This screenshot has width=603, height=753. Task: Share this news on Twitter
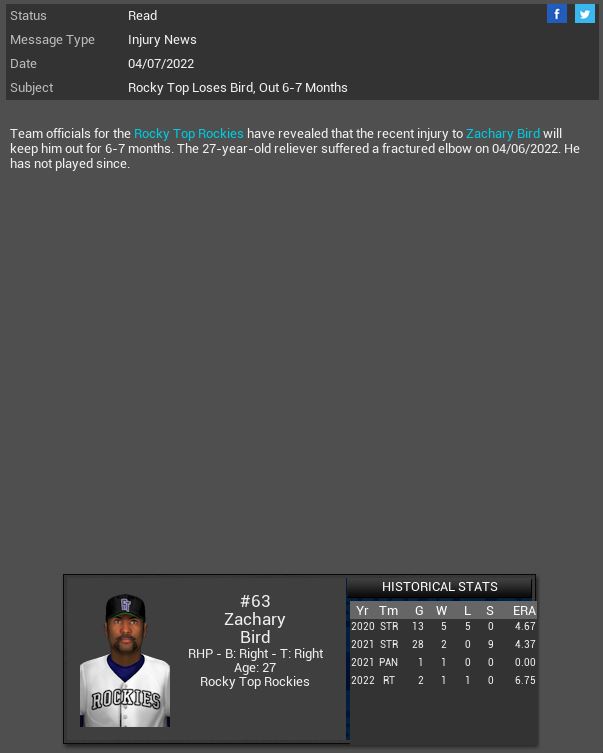tap(585, 14)
